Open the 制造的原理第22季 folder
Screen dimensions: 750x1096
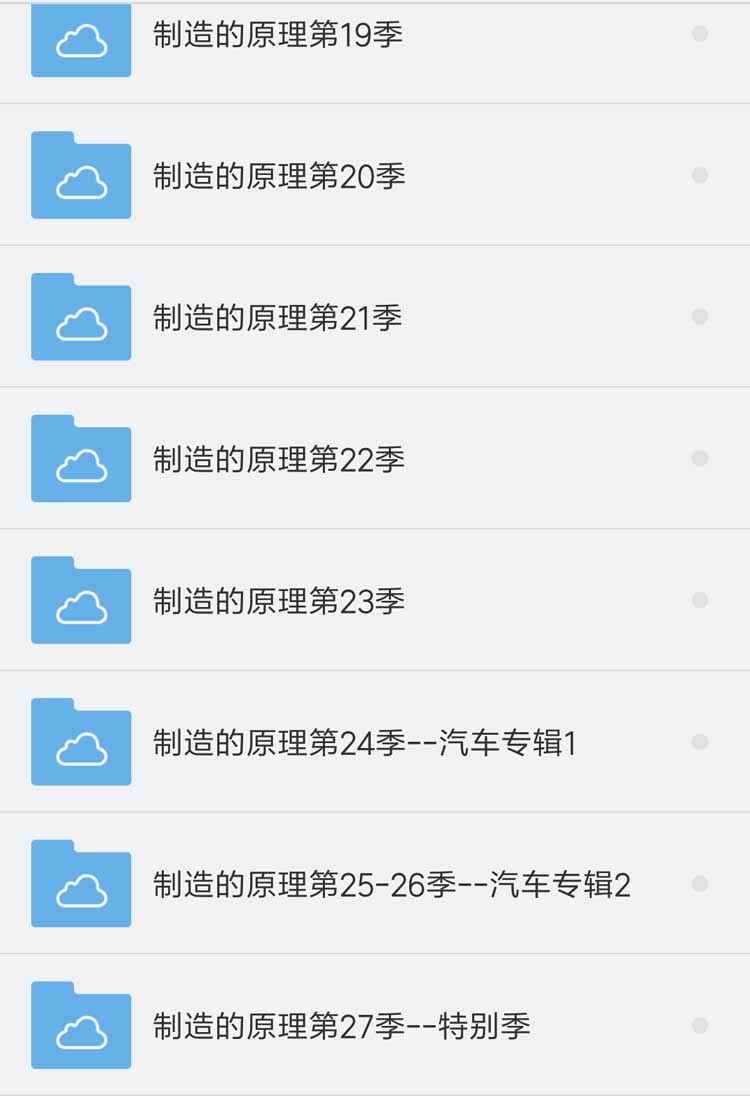pos(279,460)
